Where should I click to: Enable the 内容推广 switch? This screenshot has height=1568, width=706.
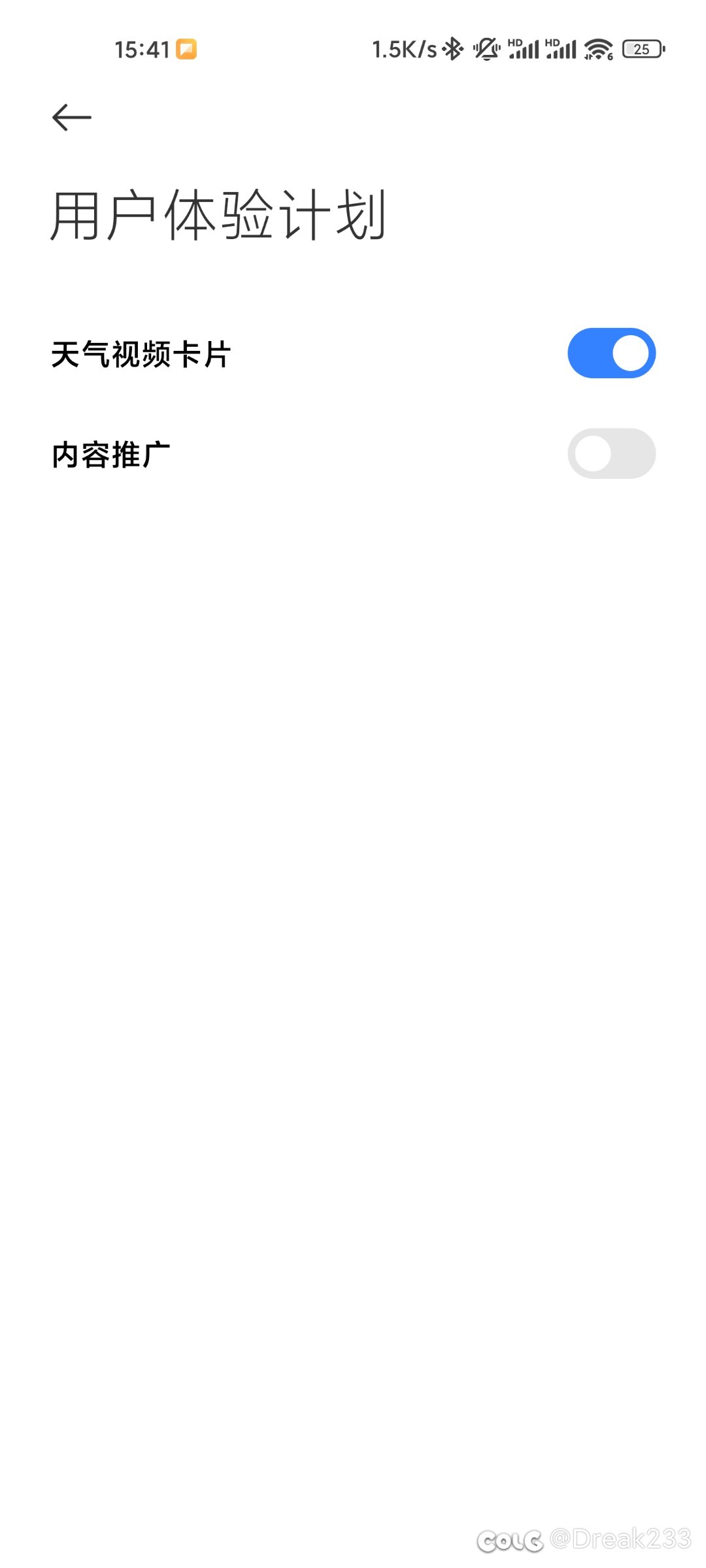click(x=611, y=453)
